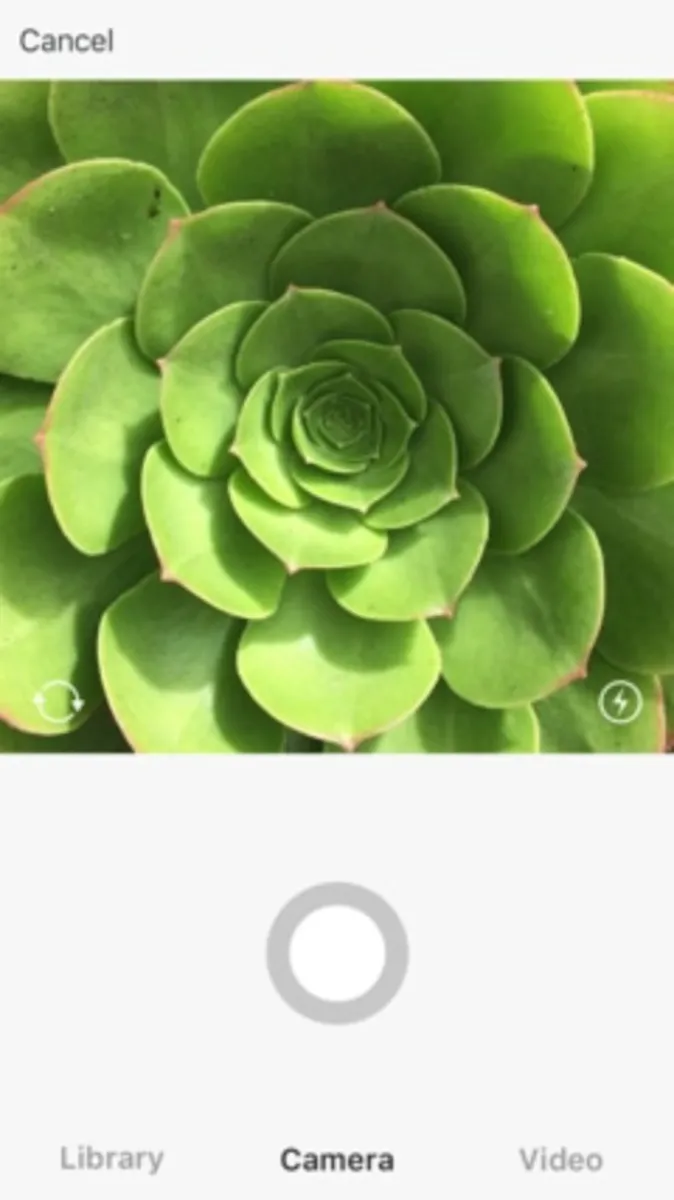This screenshot has width=674, height=1200.
Task: Switch to the Library tab
Action: click(x=111, y=1159)
